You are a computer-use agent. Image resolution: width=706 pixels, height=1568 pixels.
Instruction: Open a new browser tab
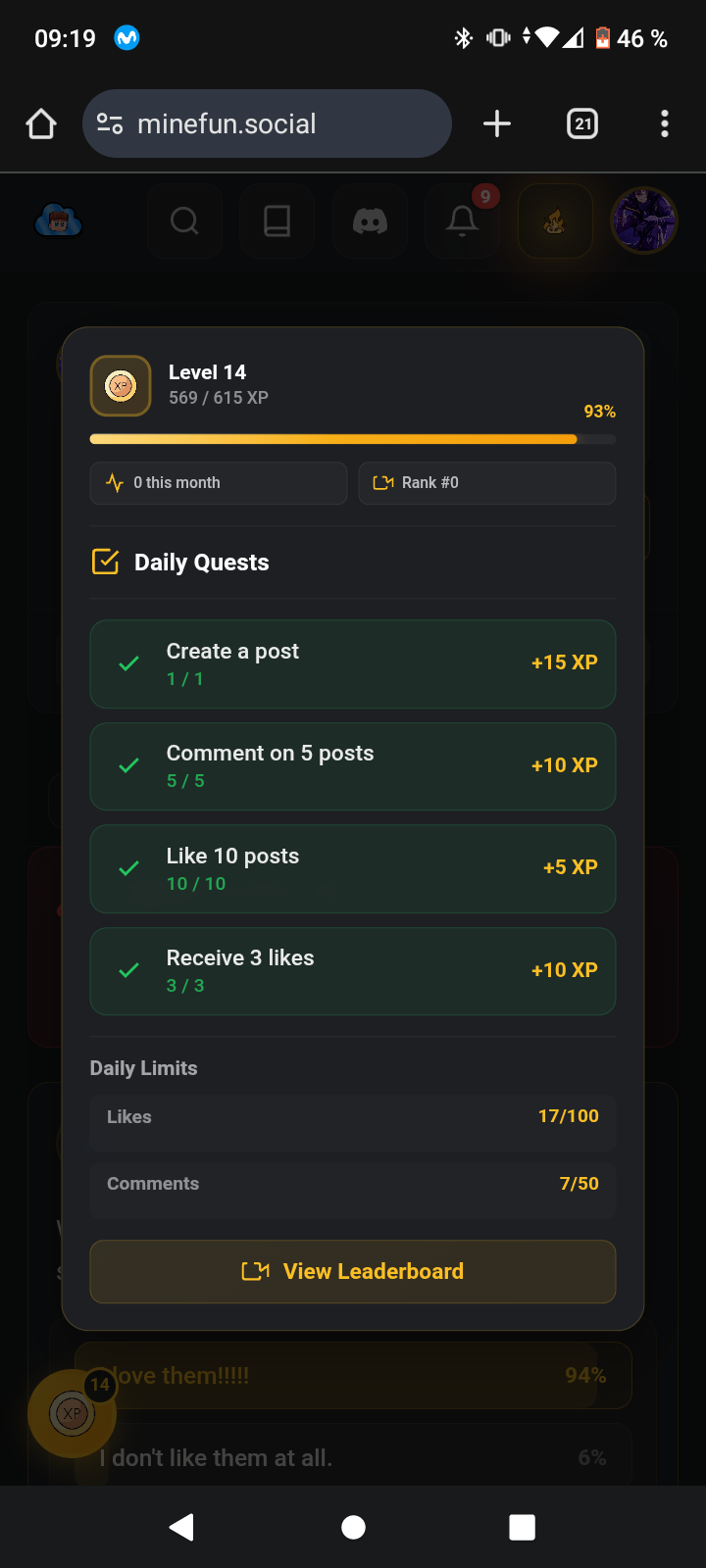[497, 123]
